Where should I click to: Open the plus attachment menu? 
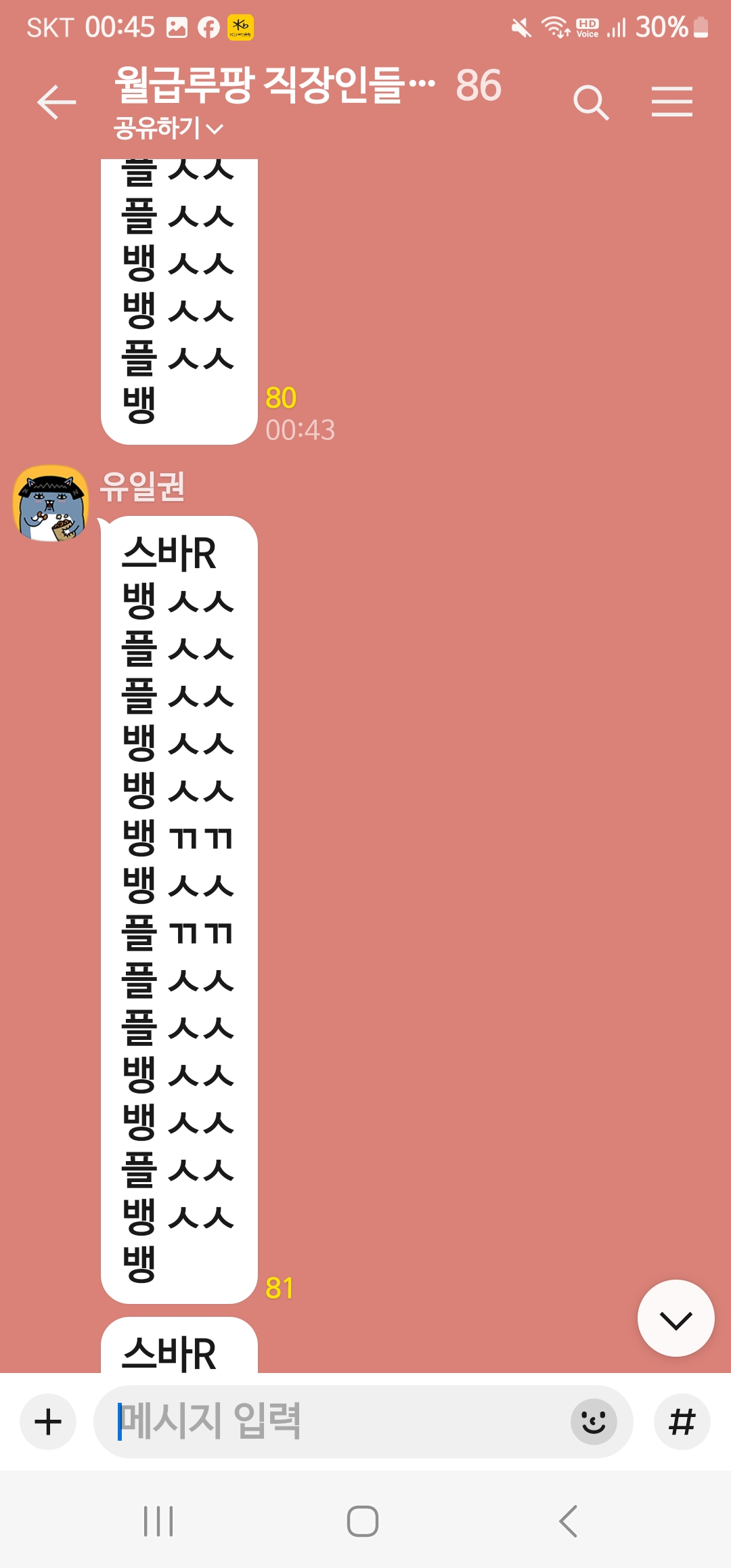[48, 1421]
